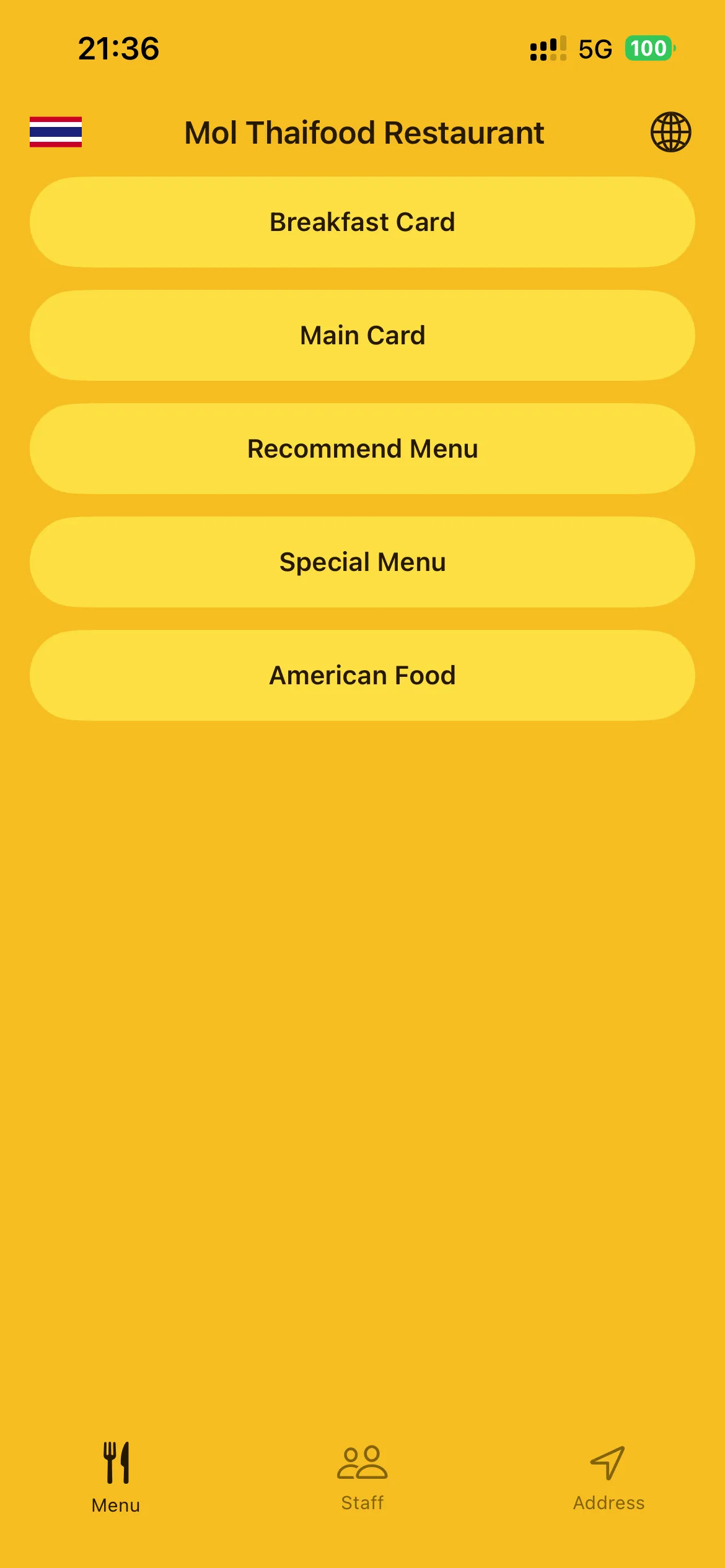Tap the clock showing 21:36
The height and width of the screenshot is (1568, 725).
pos(119,48)
